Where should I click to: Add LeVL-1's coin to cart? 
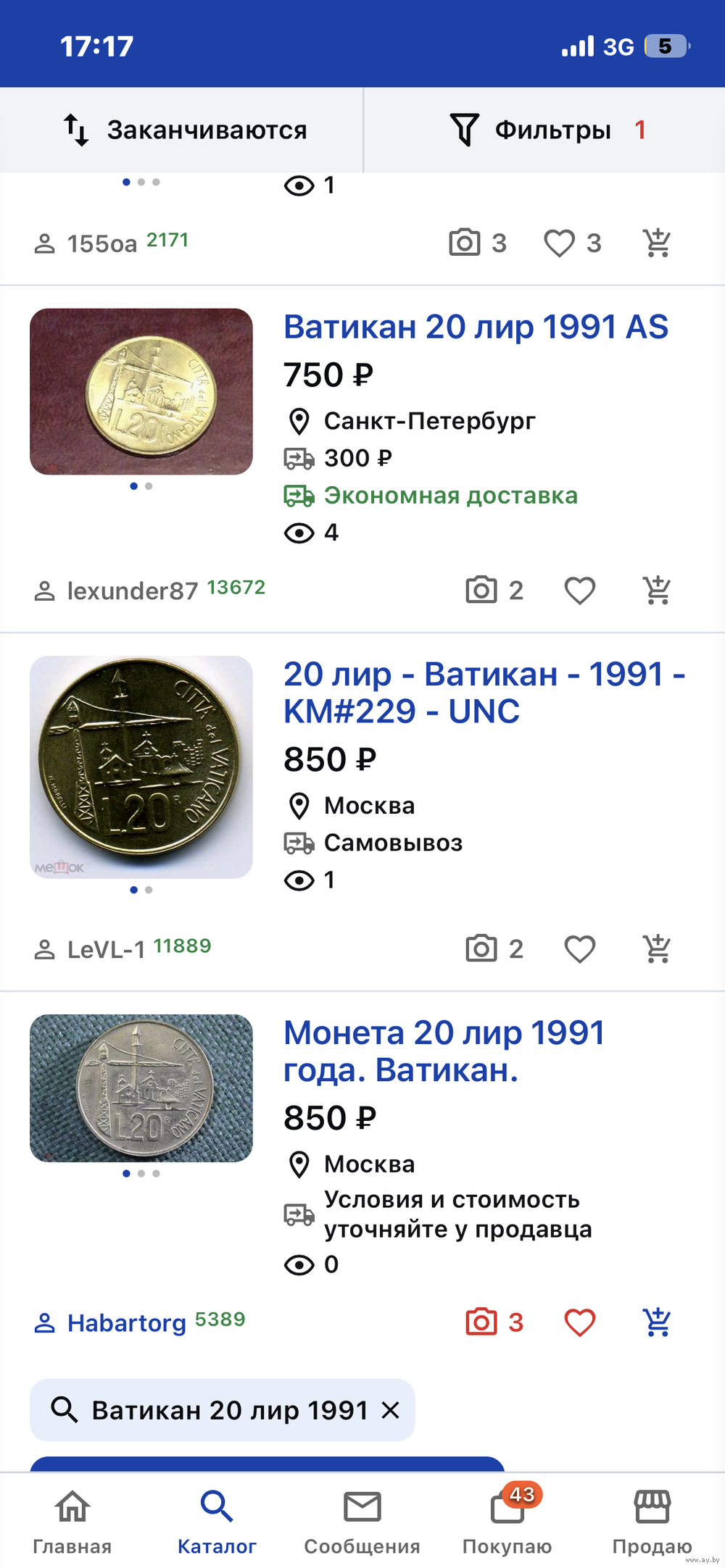tap(657, 948)
